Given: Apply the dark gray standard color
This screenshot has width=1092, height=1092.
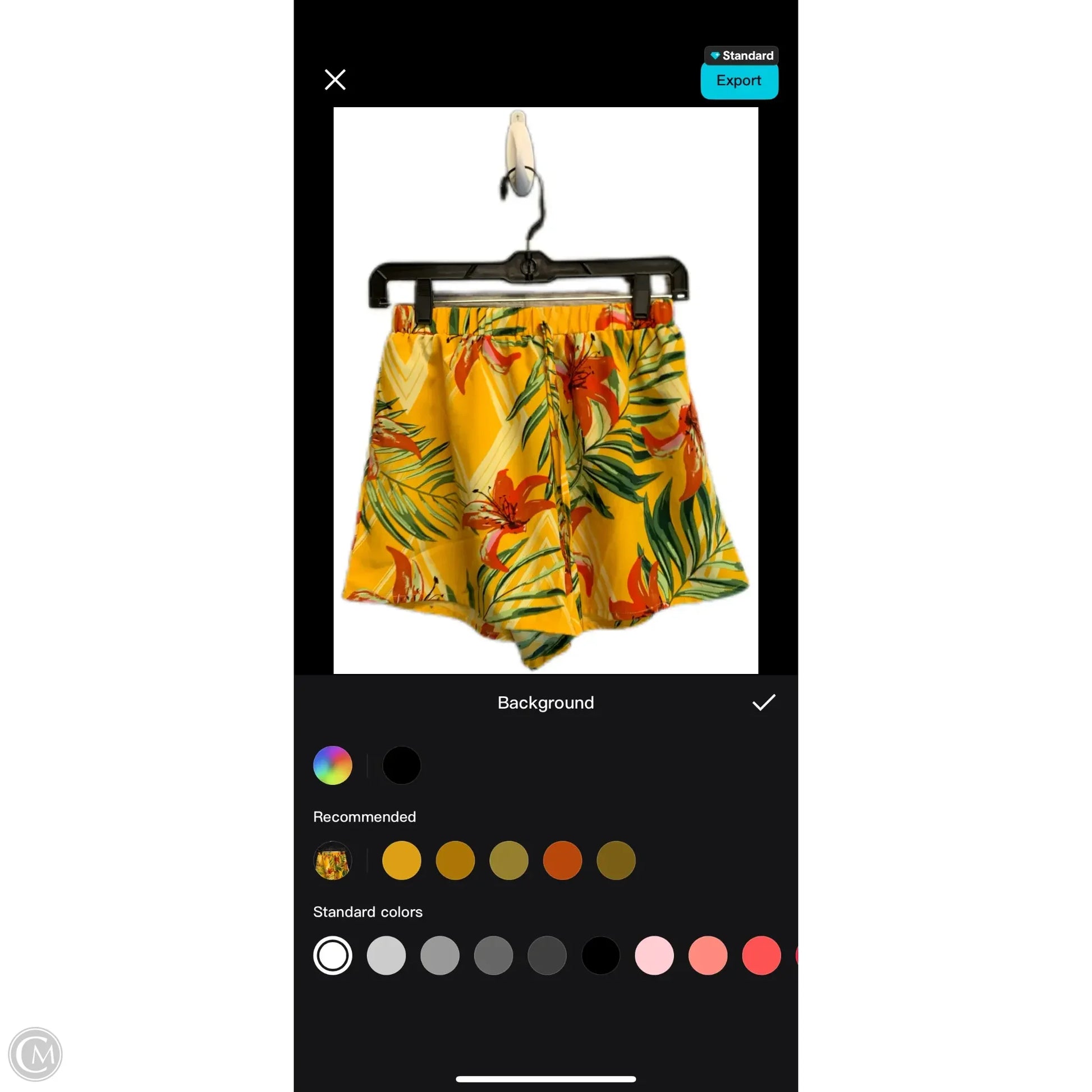Looking at the screenshot, I should pyautogui.click(x=493, y=956).
